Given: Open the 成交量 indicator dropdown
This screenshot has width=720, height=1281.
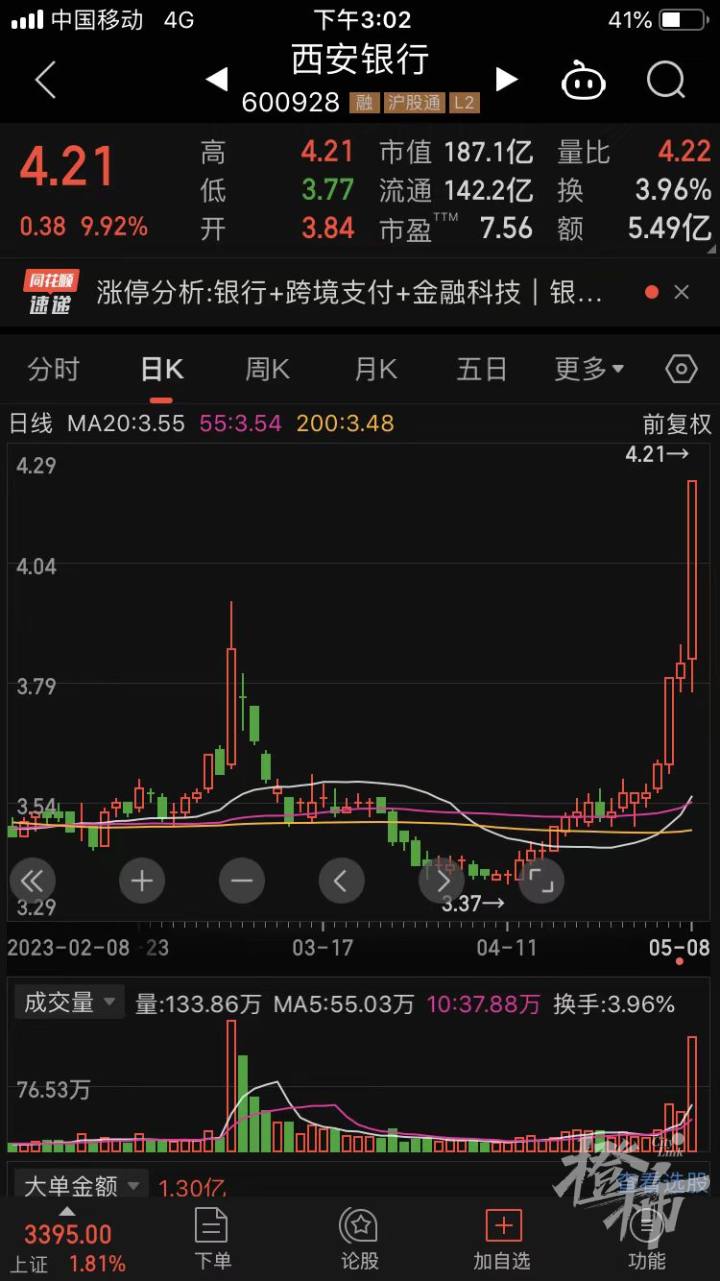Looking at the screenshot, I should coord(69,1003).
